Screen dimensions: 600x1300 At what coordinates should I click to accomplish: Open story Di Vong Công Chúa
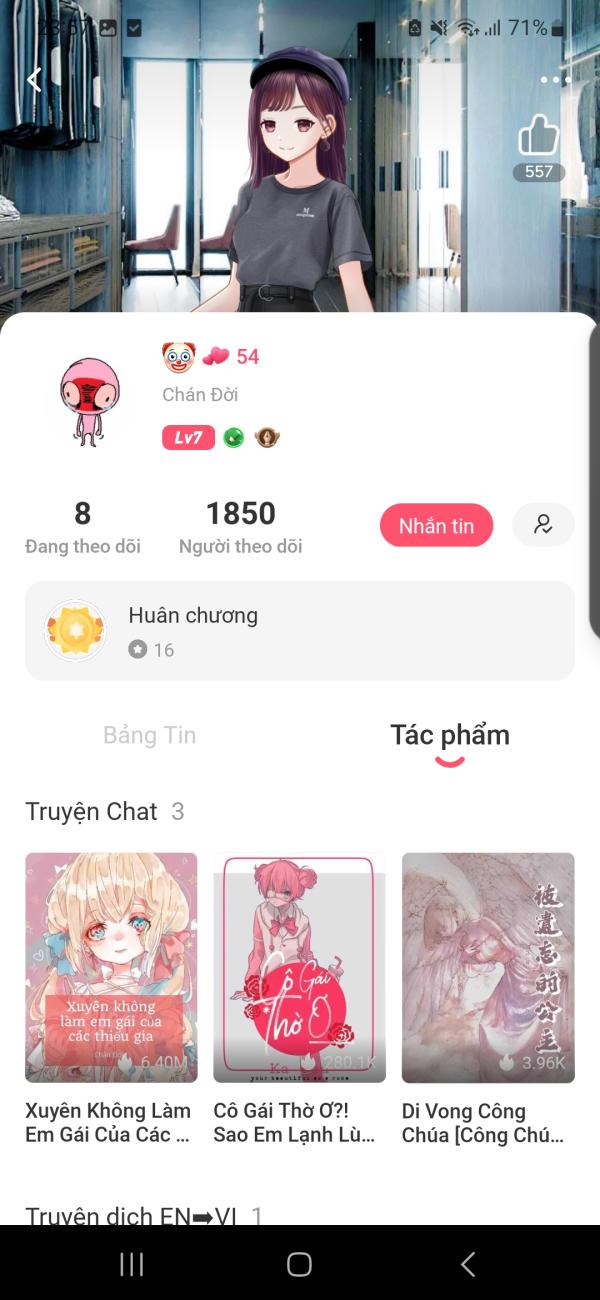point(488,1000)
